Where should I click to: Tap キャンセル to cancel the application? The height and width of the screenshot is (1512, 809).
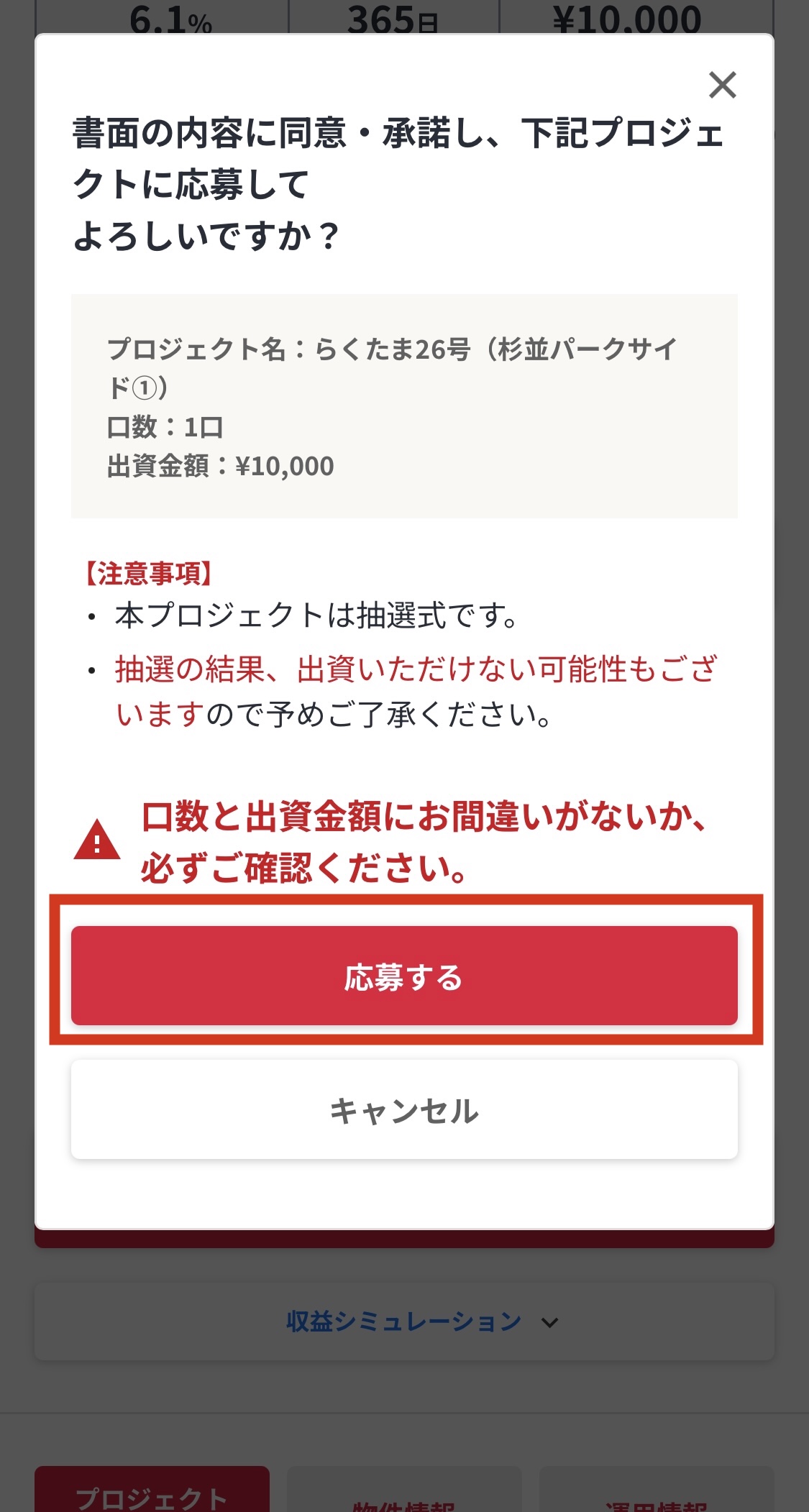tap(404, 1109)
